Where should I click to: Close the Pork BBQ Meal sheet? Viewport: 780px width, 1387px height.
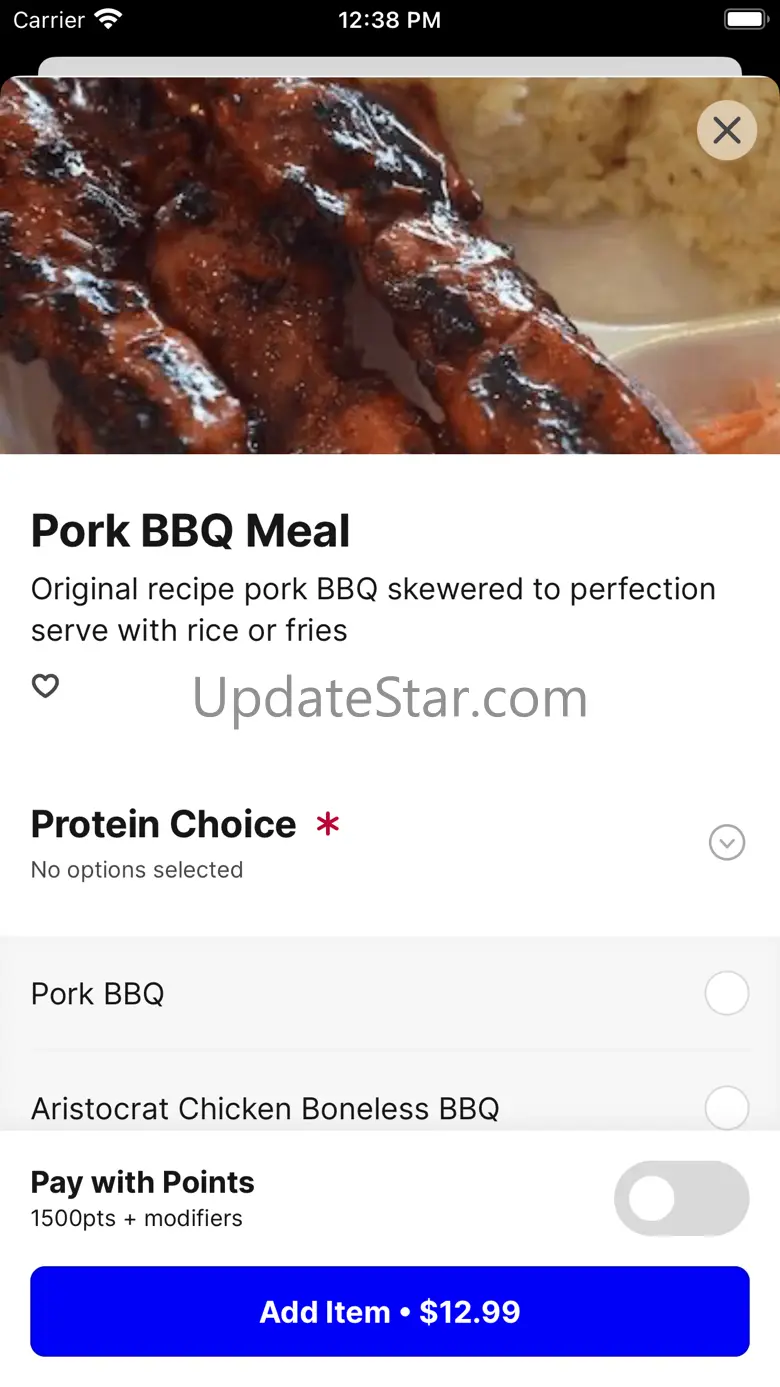point(727,130)
